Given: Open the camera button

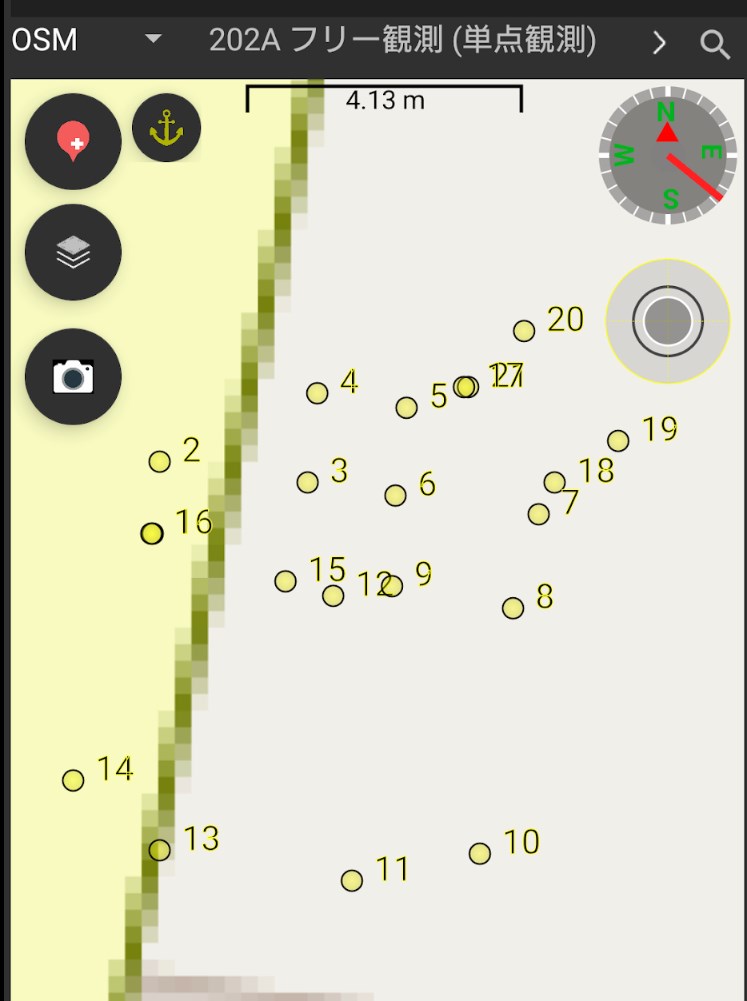Looking at the screenshot, I should [73, 377].
